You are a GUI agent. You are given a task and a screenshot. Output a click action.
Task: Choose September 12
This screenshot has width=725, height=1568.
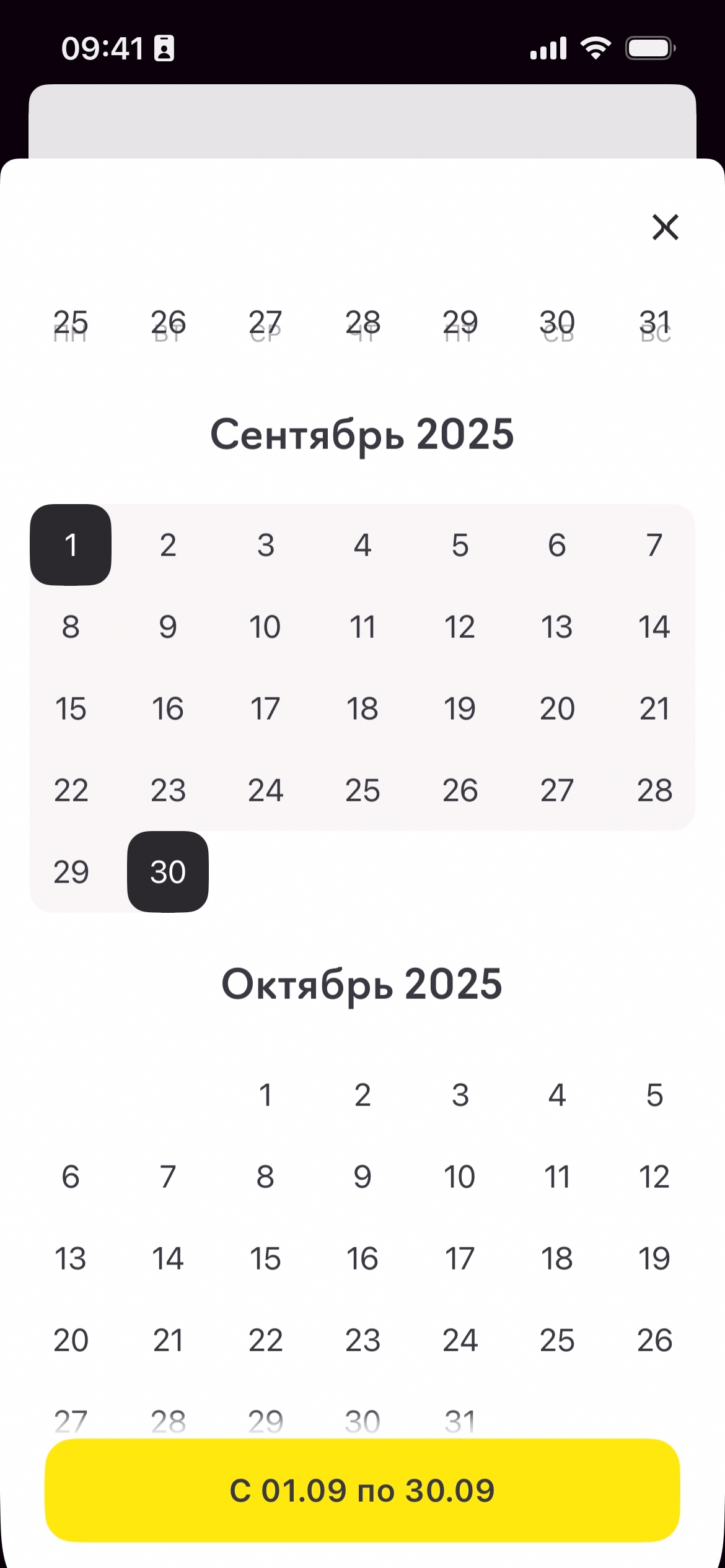tap(460, 627)
